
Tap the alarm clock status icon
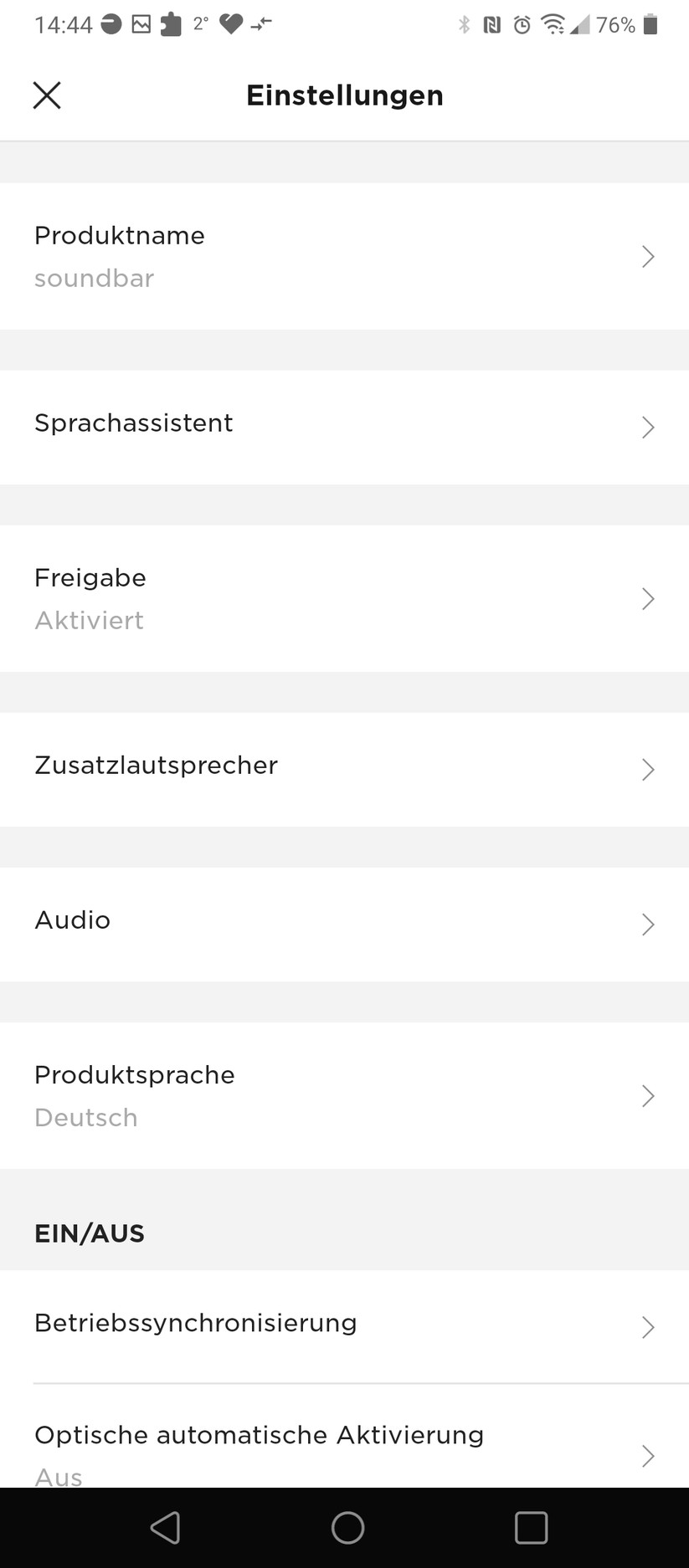tap(521, 25)
